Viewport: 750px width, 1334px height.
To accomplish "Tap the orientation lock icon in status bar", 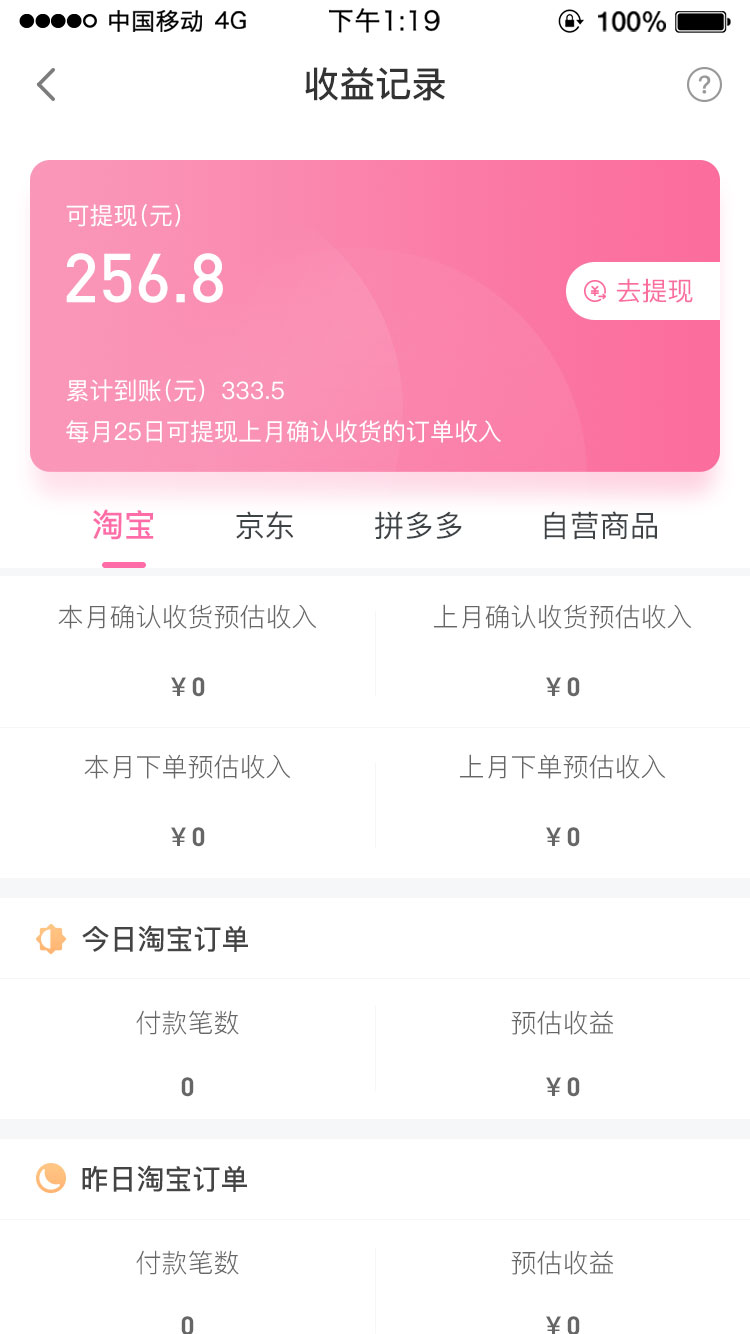I will [570, 20].
